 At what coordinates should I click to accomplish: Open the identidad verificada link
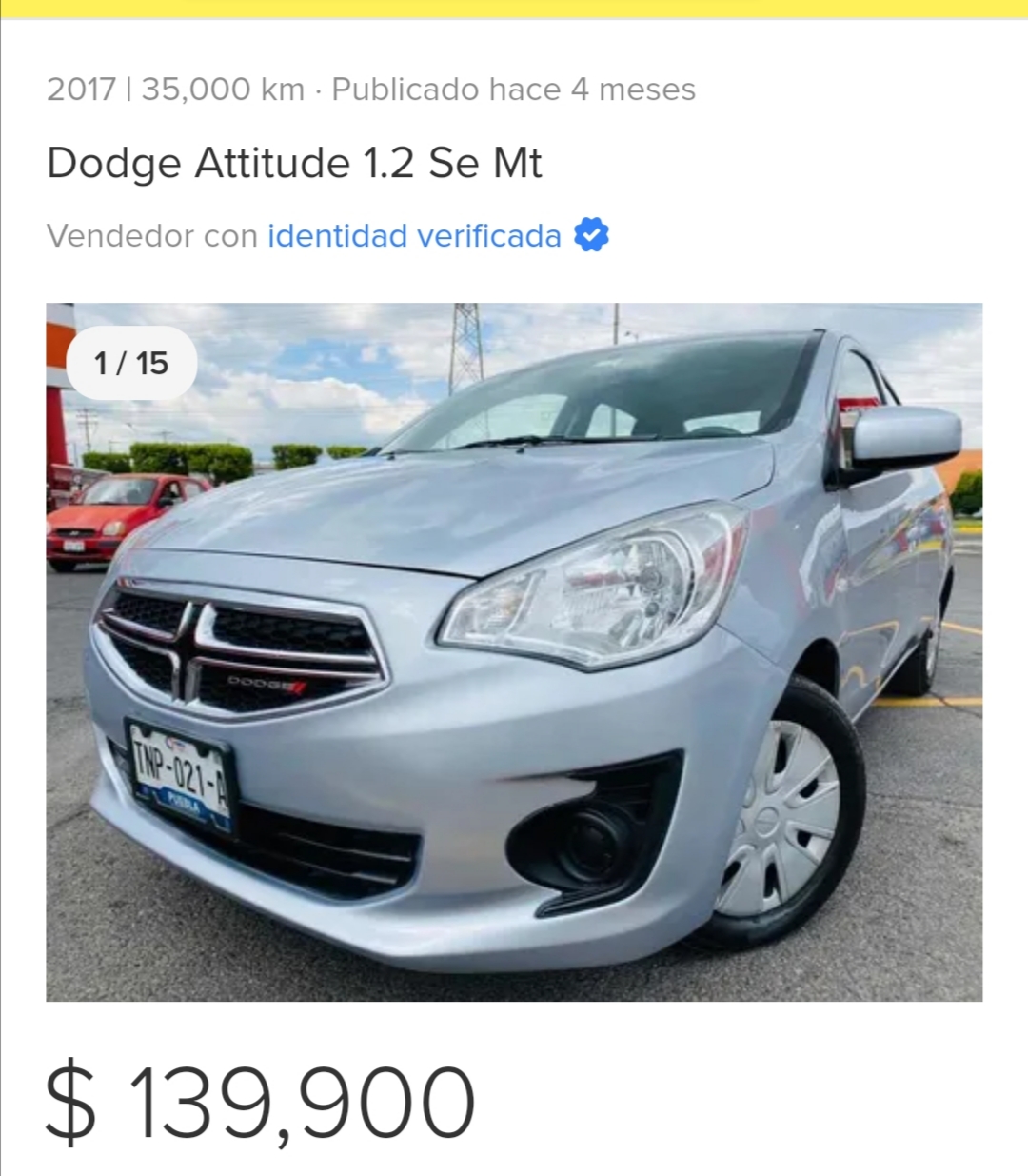[414, 235]
